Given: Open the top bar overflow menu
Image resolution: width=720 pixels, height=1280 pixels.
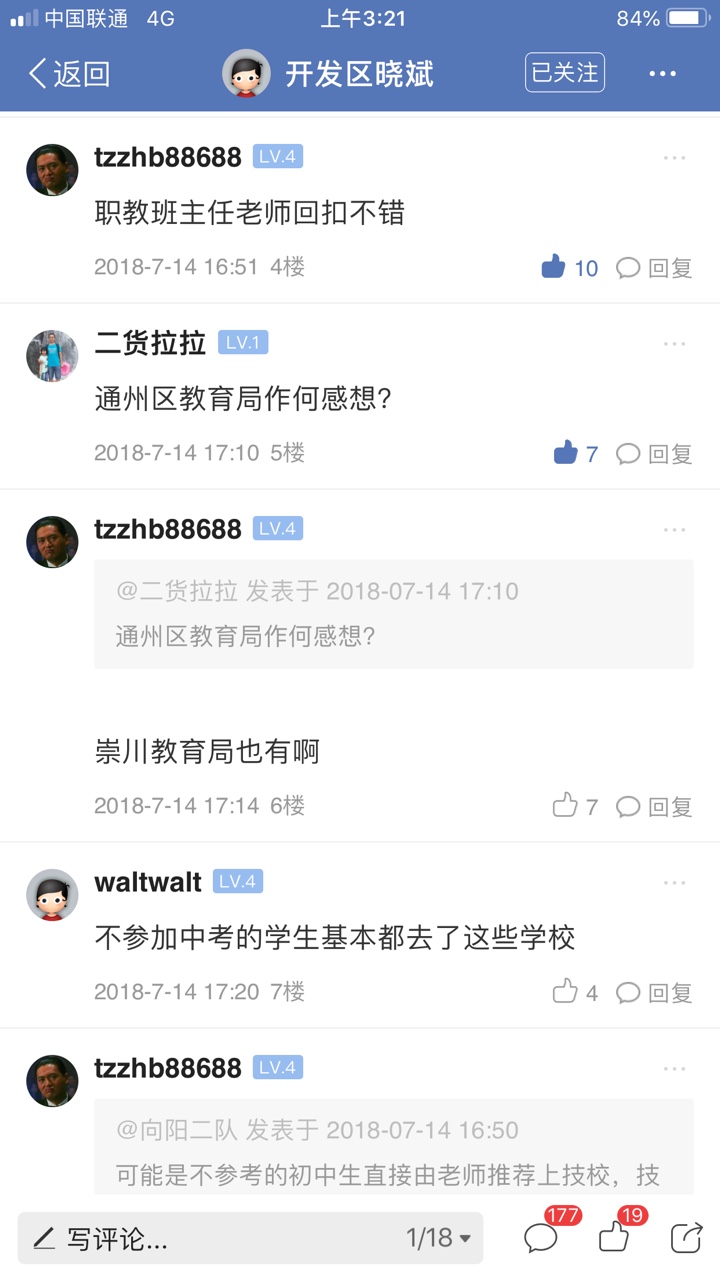Looking at the screenshot, I should [x=662, y=74].
